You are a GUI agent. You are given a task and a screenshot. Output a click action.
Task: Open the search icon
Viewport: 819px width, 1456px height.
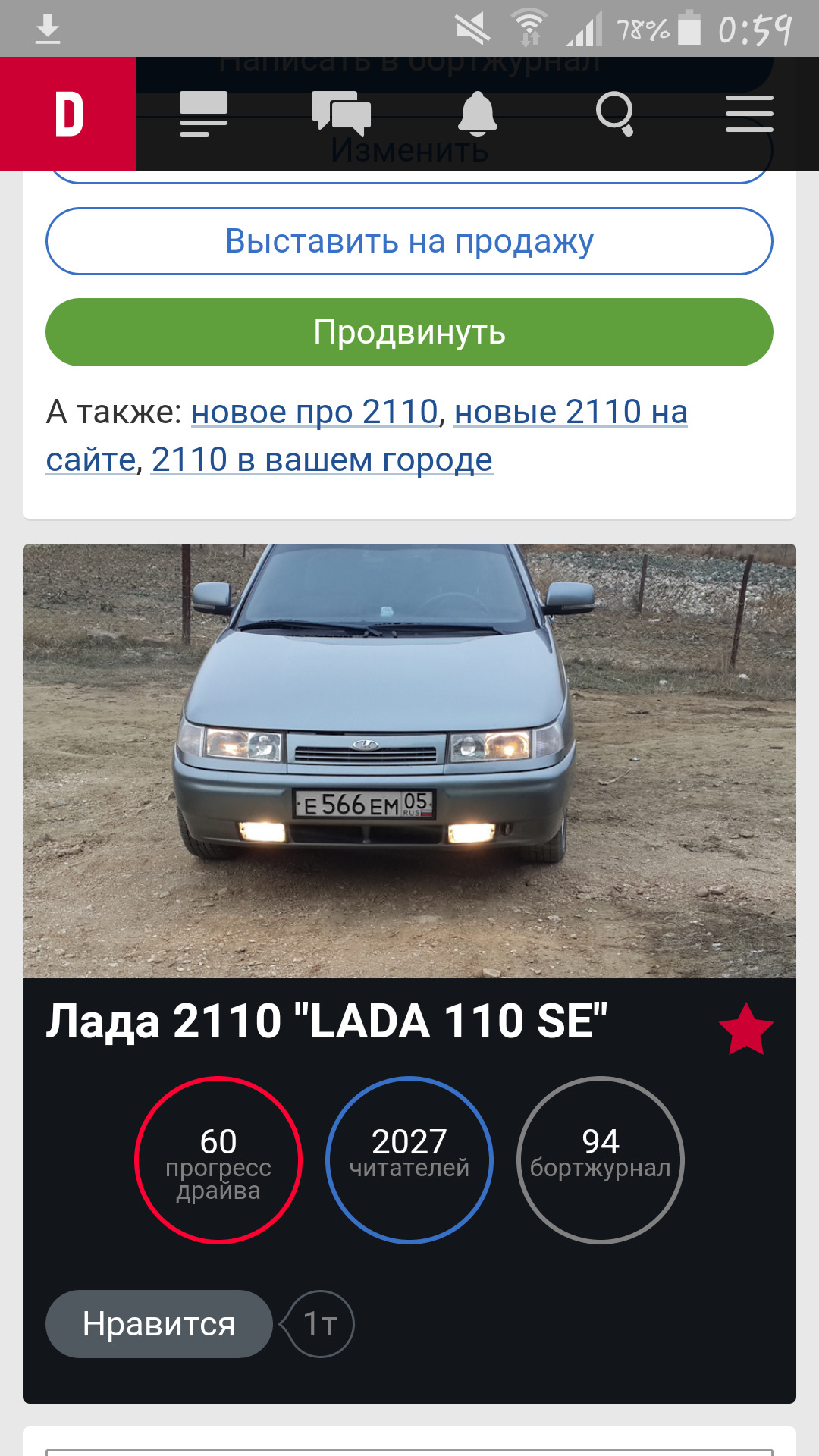[x=614, y=114]
